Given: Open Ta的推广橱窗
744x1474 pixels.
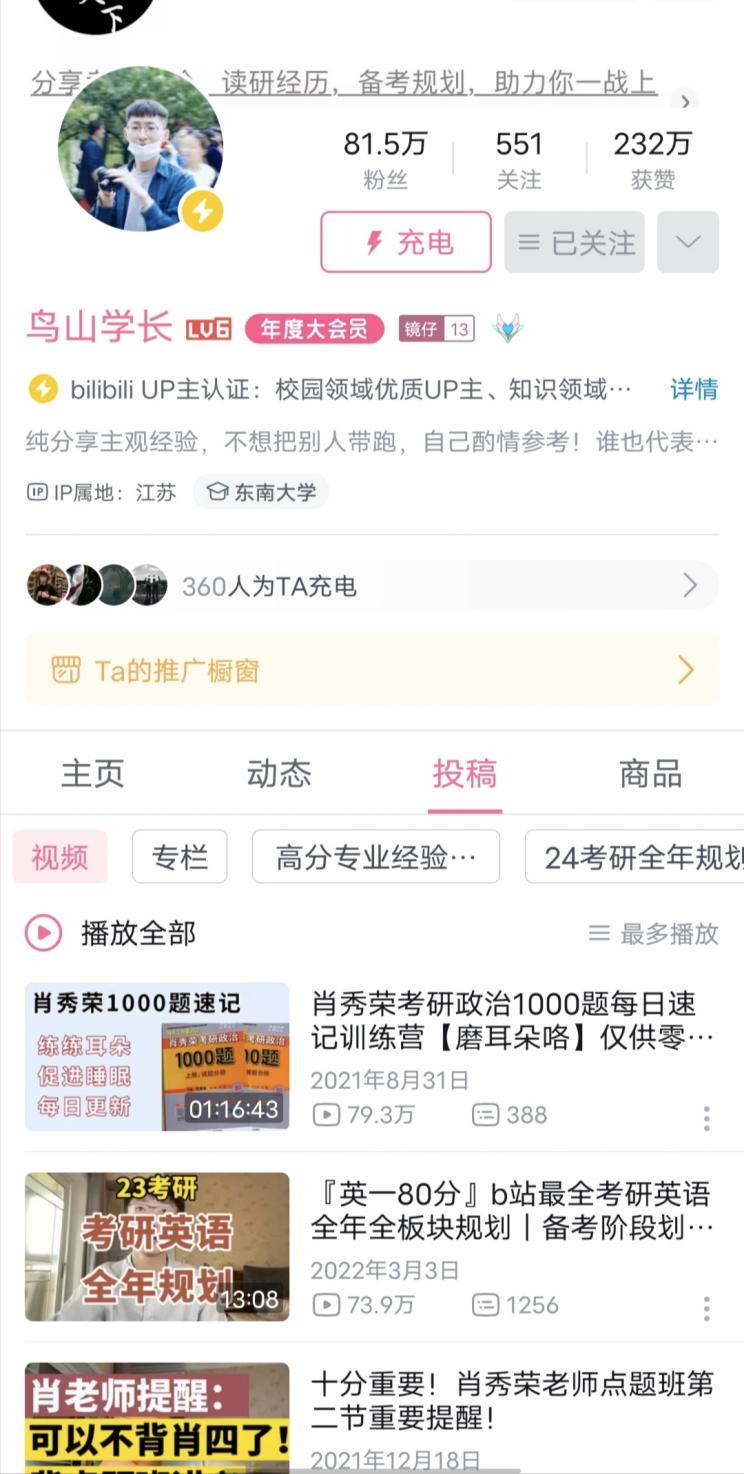Looking at the screenshot, I should click(372, 670).
